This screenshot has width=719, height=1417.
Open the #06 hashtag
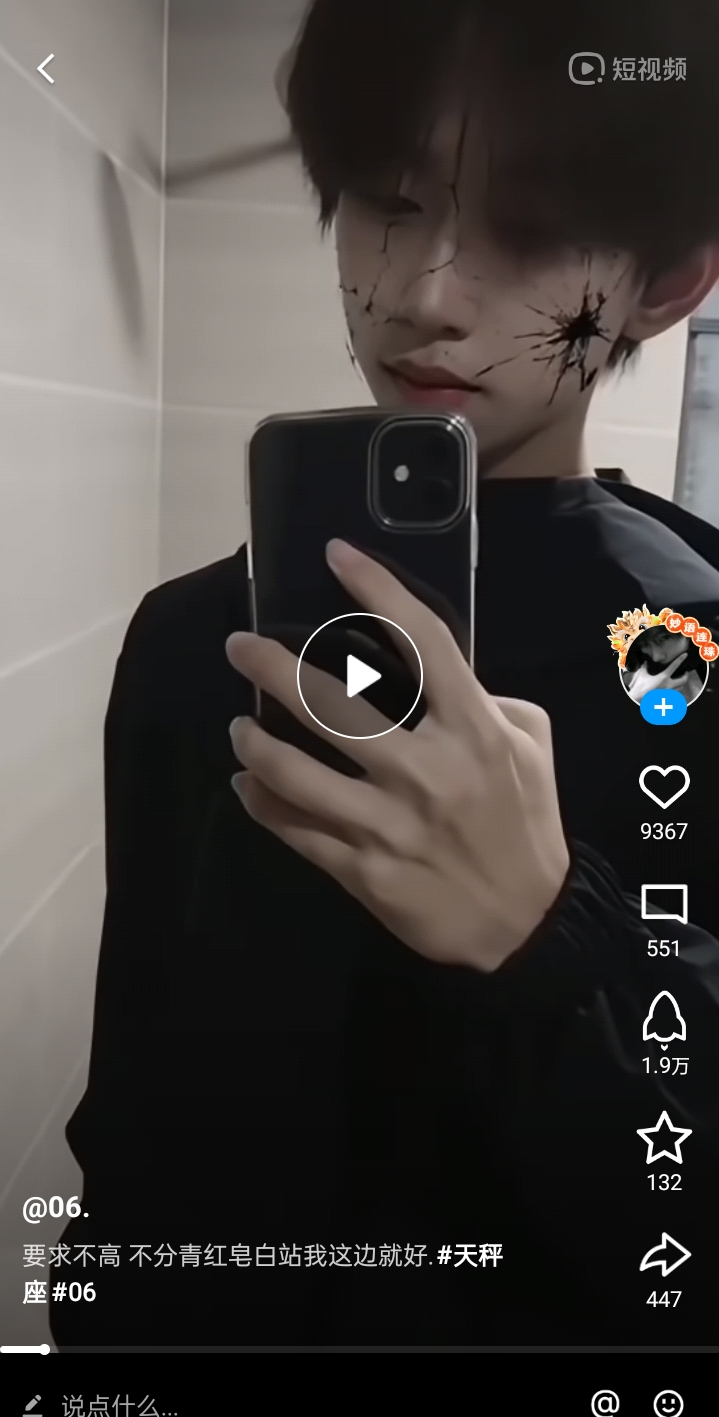[x=74, y=1292]
